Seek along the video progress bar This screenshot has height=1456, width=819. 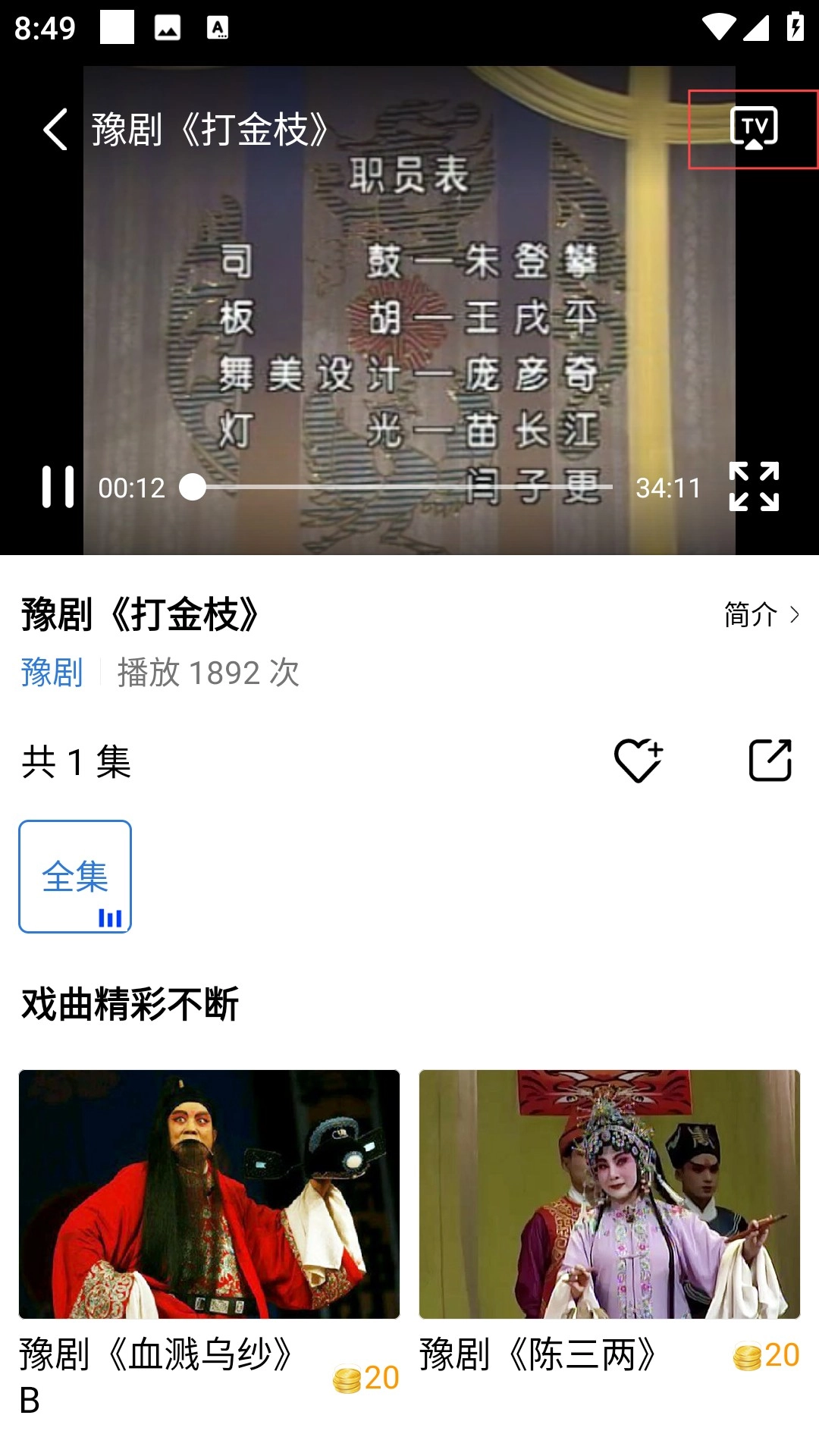click(402, 487)
